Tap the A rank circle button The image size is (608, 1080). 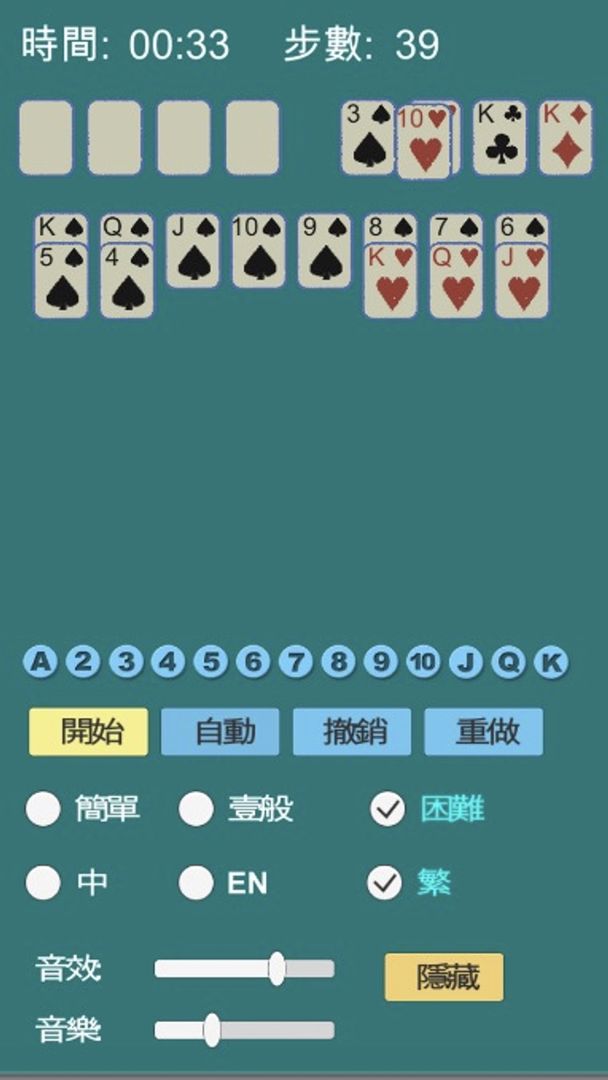(x=40, y=662)
